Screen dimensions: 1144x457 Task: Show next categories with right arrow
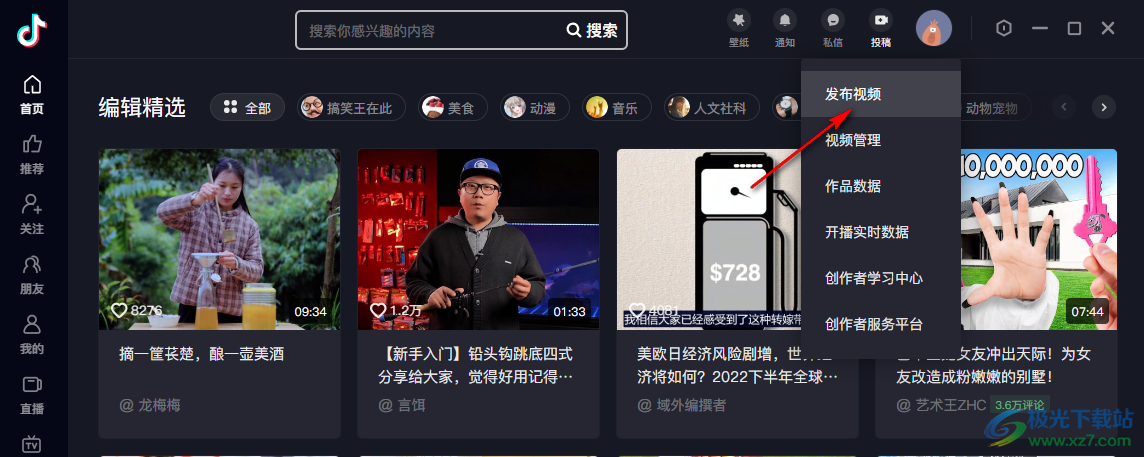(1103, 107)
